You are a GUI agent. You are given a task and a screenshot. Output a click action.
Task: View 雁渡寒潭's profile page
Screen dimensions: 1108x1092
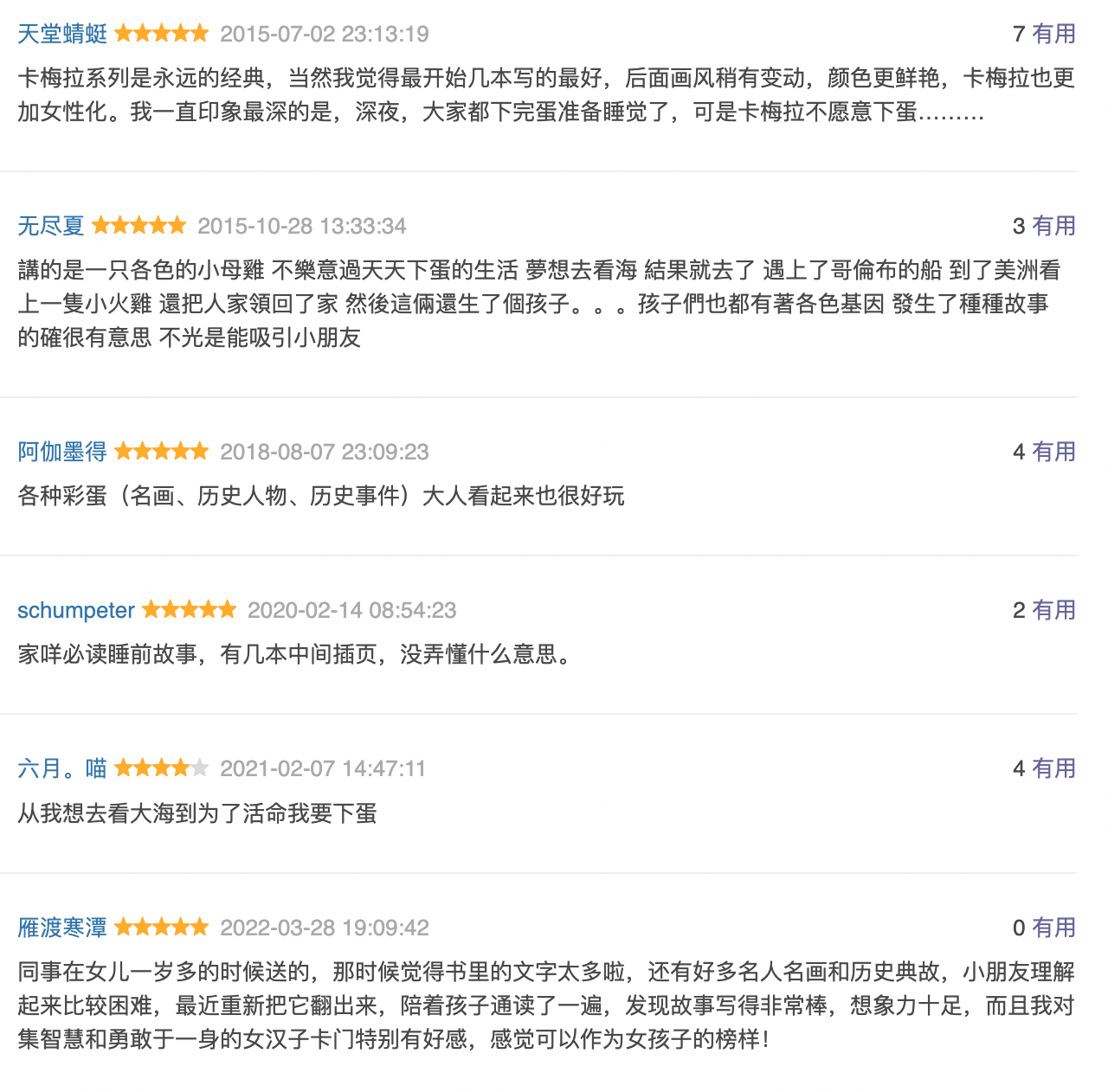62,928
